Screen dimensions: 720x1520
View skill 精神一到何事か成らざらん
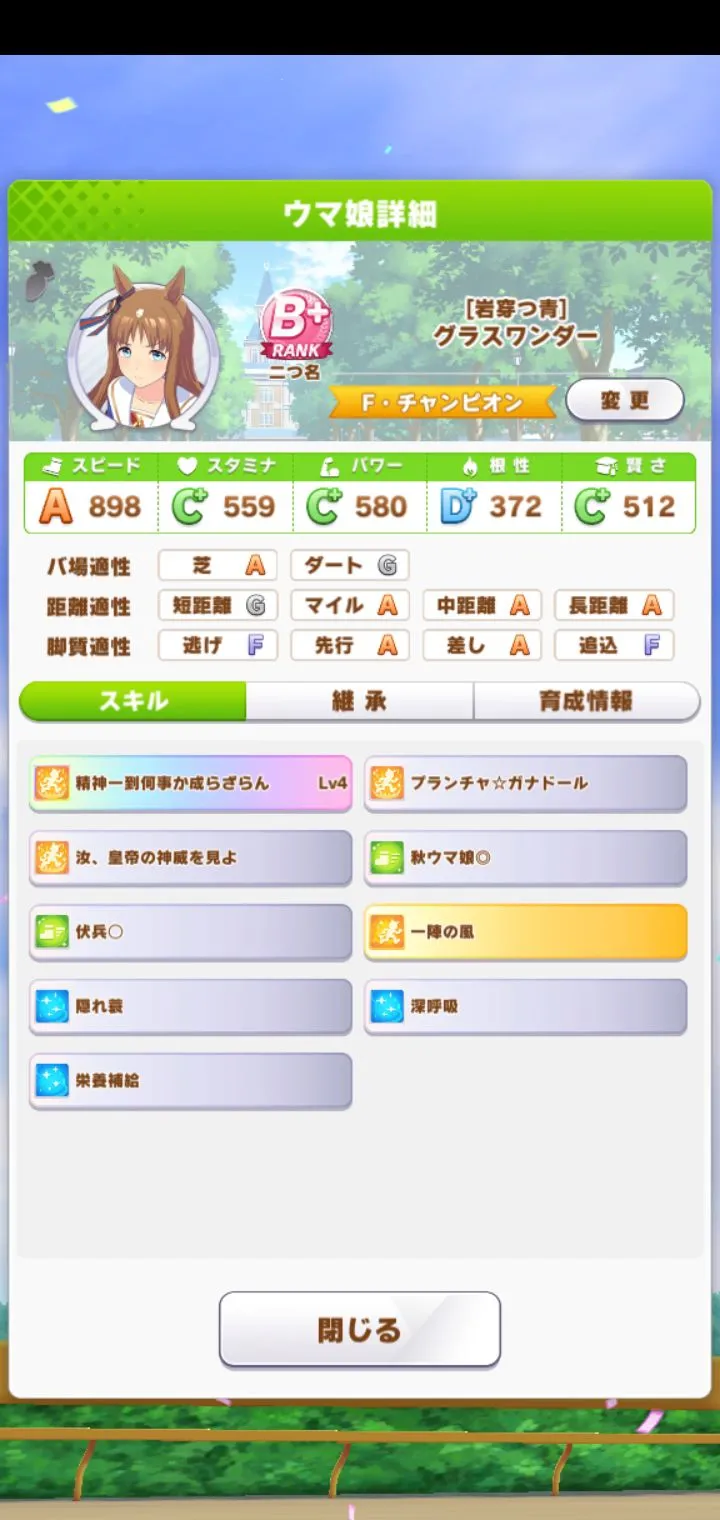[x=190, y=783]
